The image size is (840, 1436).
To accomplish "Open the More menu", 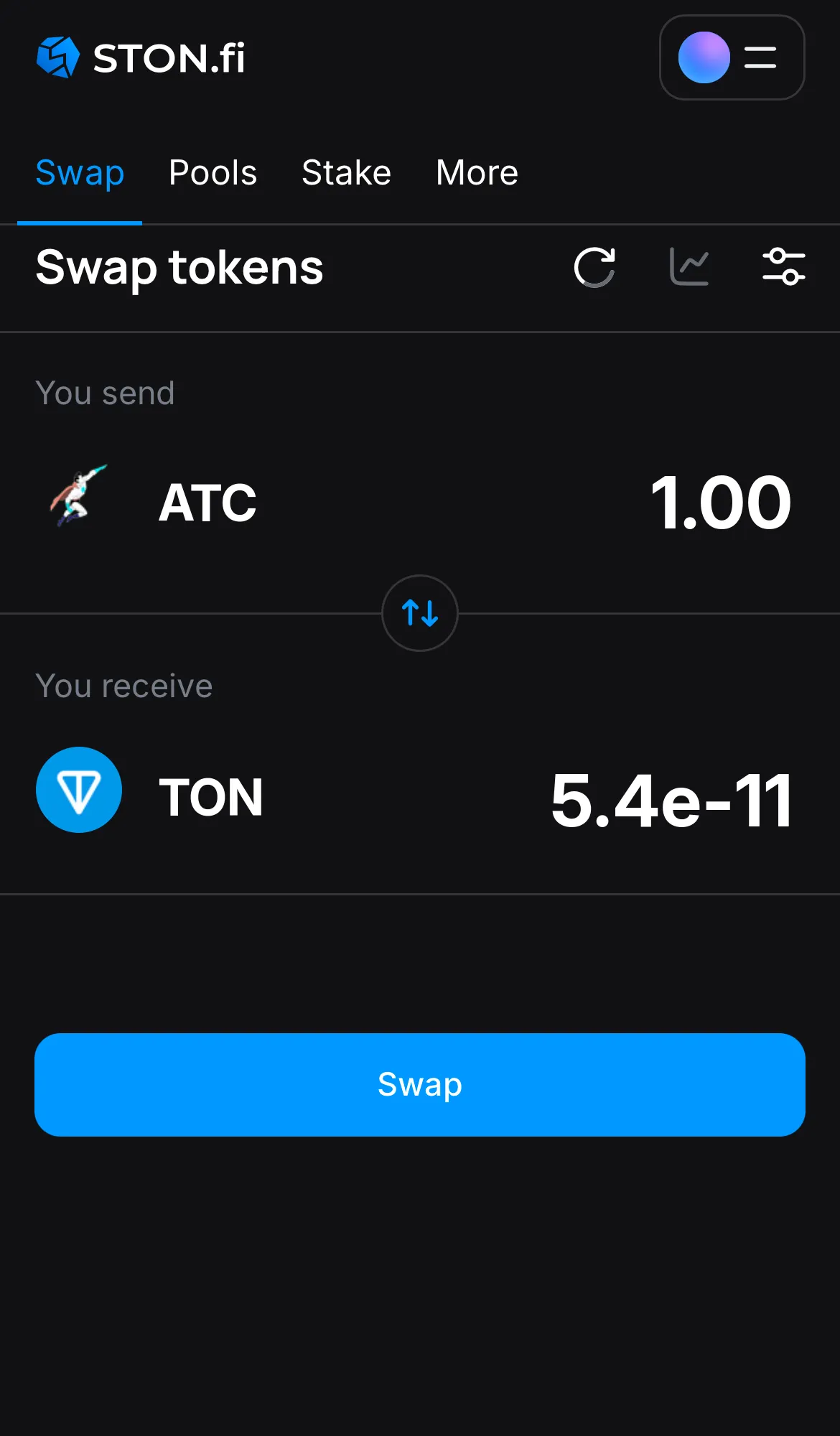I will (x=476, y=172).
